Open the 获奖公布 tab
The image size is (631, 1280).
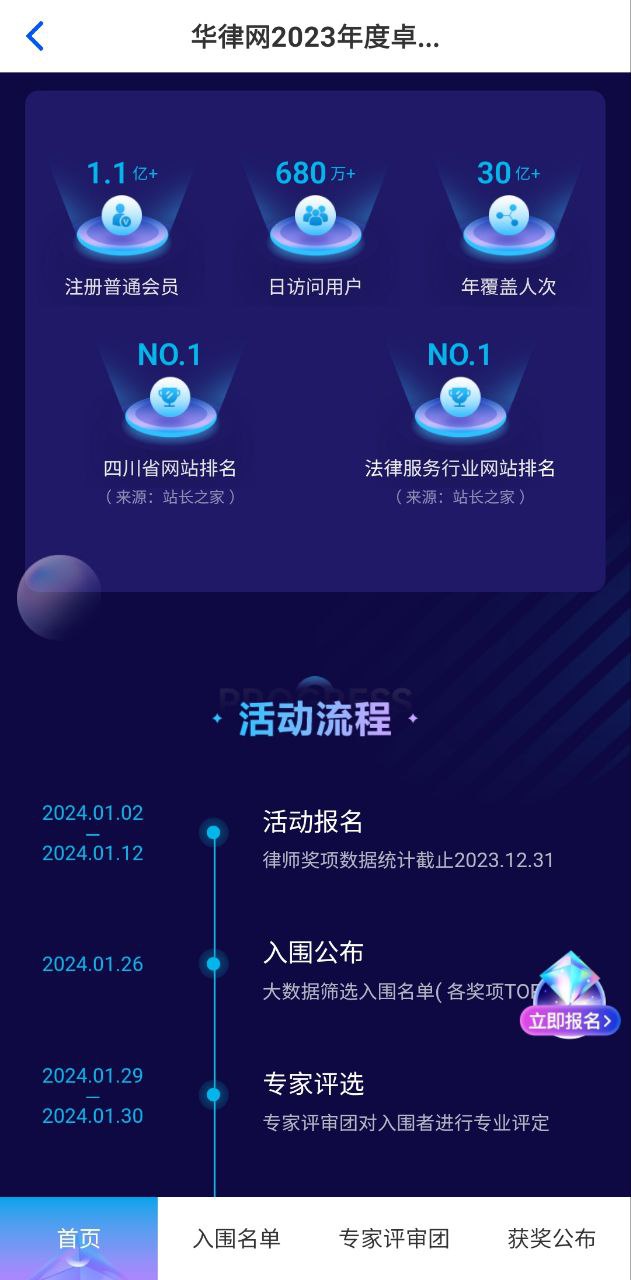tap(551, 1238)
